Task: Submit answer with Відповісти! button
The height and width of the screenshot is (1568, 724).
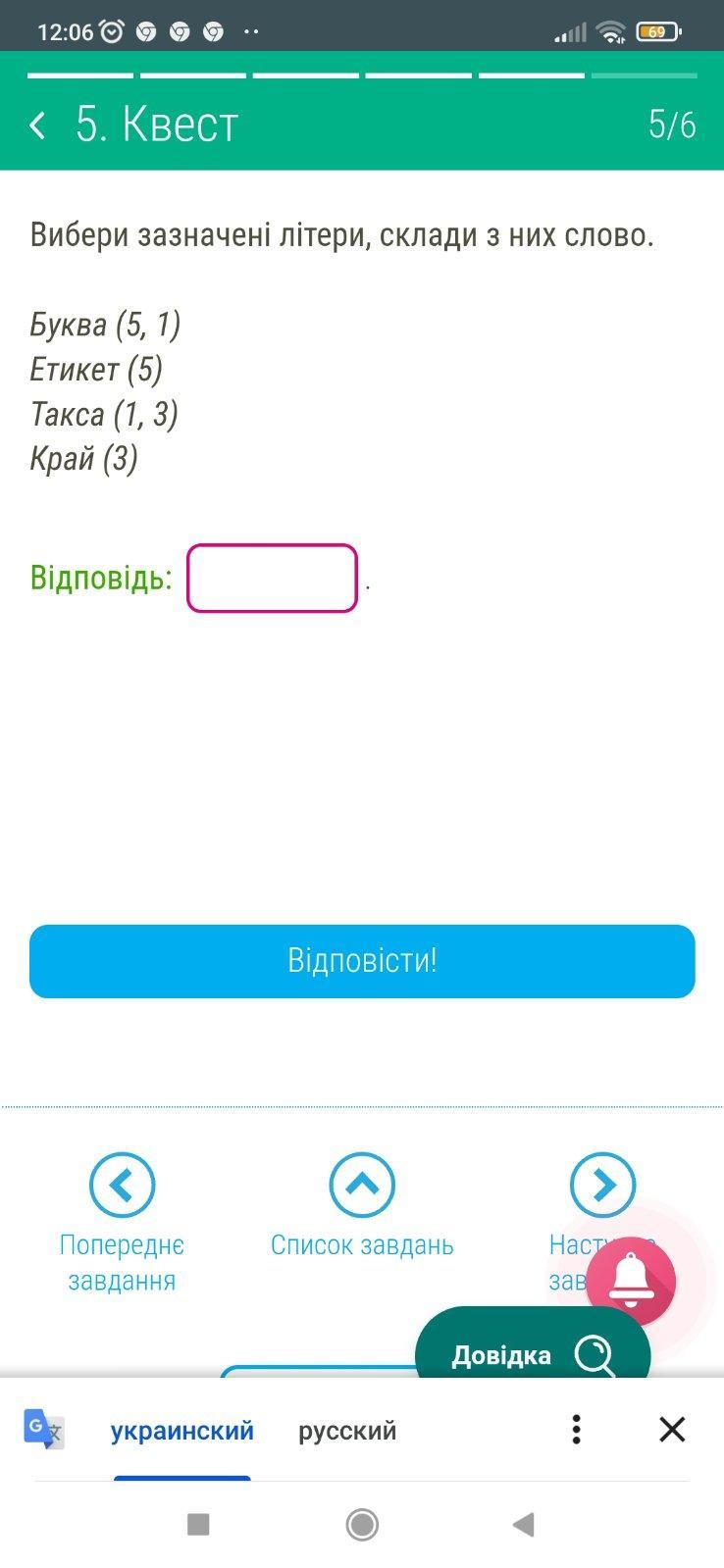Action: coord(362,961)
